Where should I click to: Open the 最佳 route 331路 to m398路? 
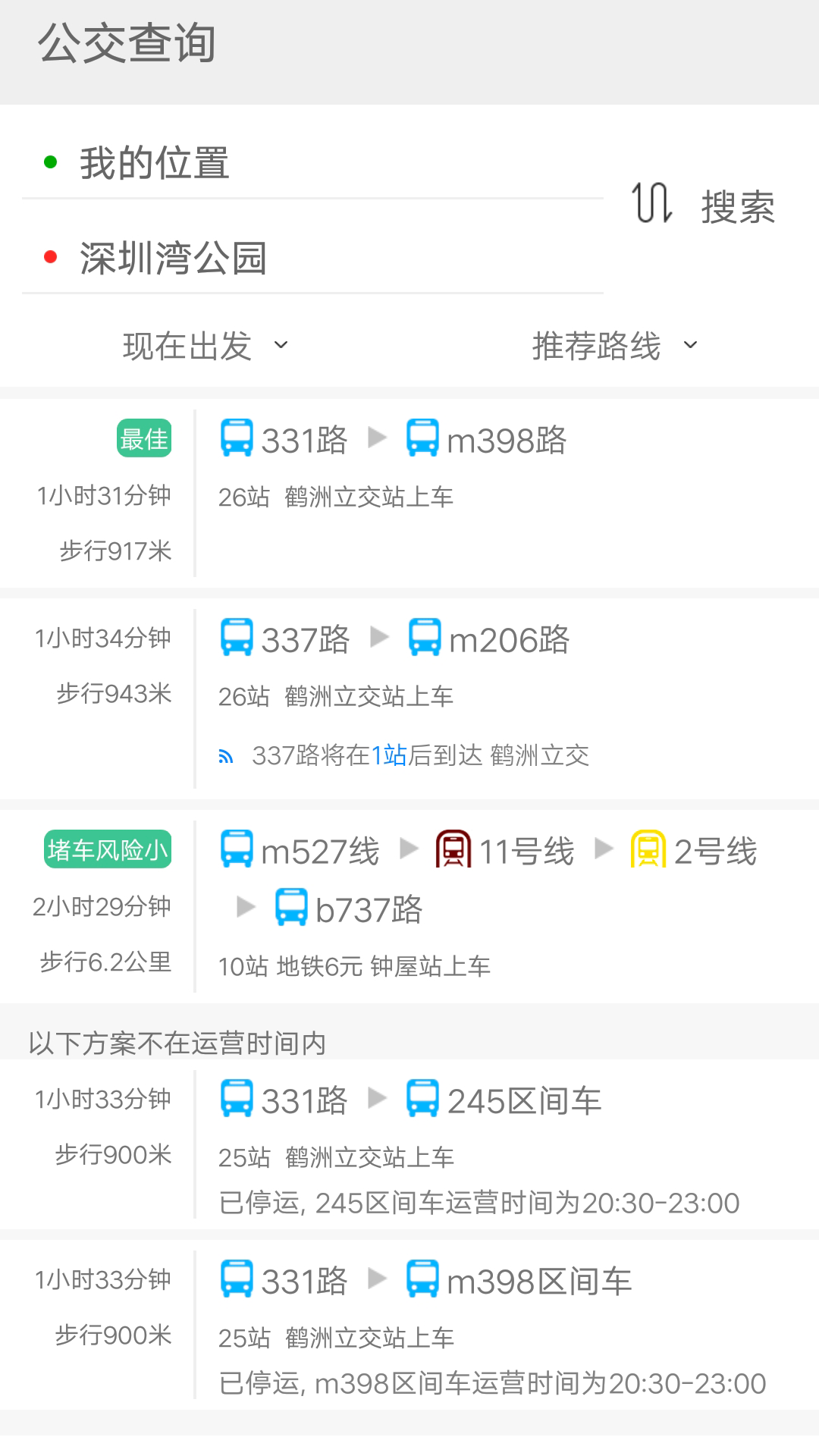click(x=409, y=493)
